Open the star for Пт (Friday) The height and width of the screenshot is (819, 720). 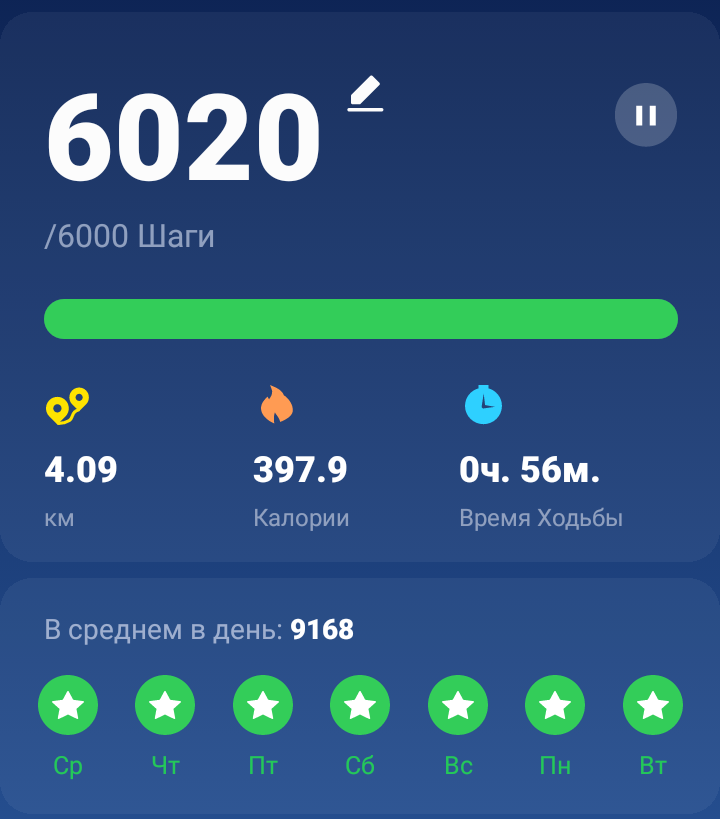click(263, 706)
